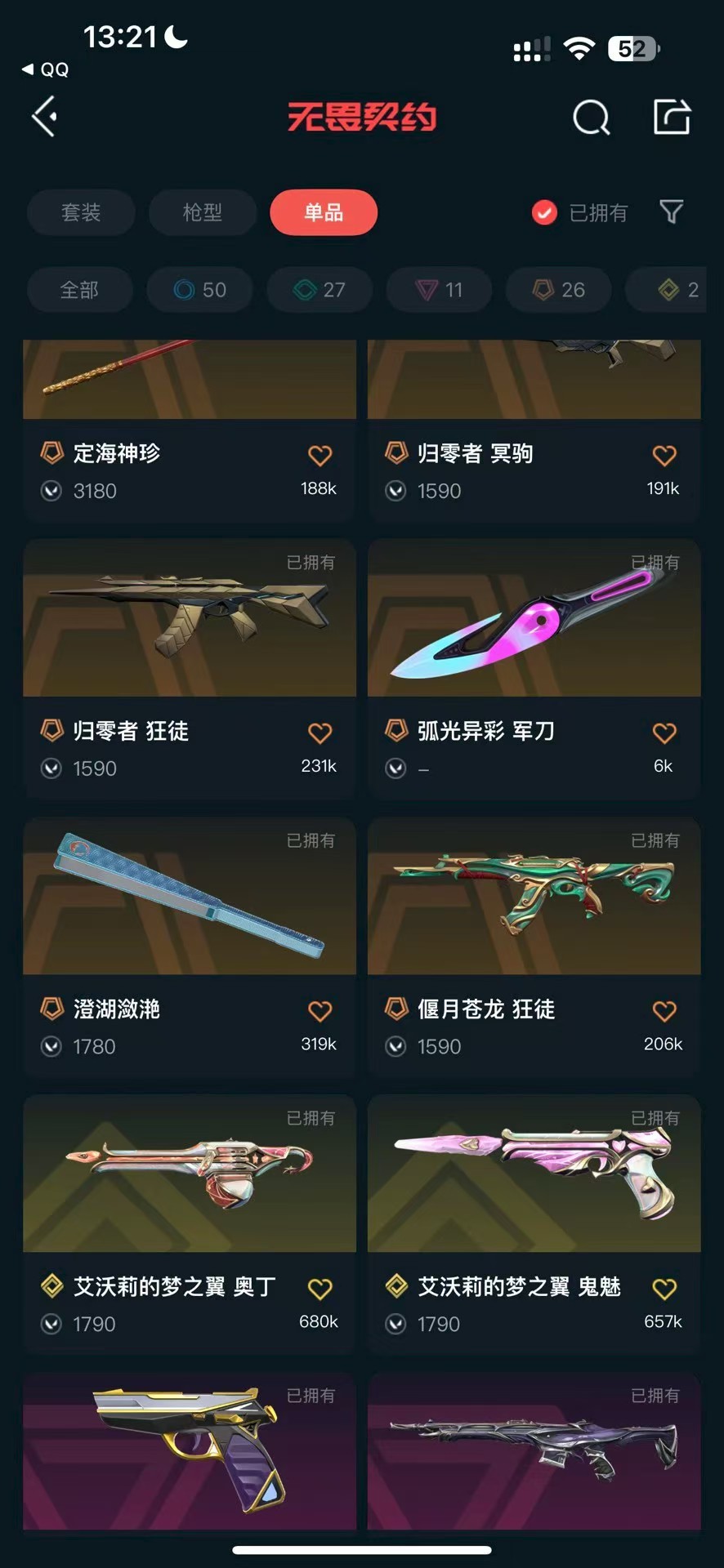Like the 艾沃莉的梦之翼 鬼魅 skin

pos(664,1289)
